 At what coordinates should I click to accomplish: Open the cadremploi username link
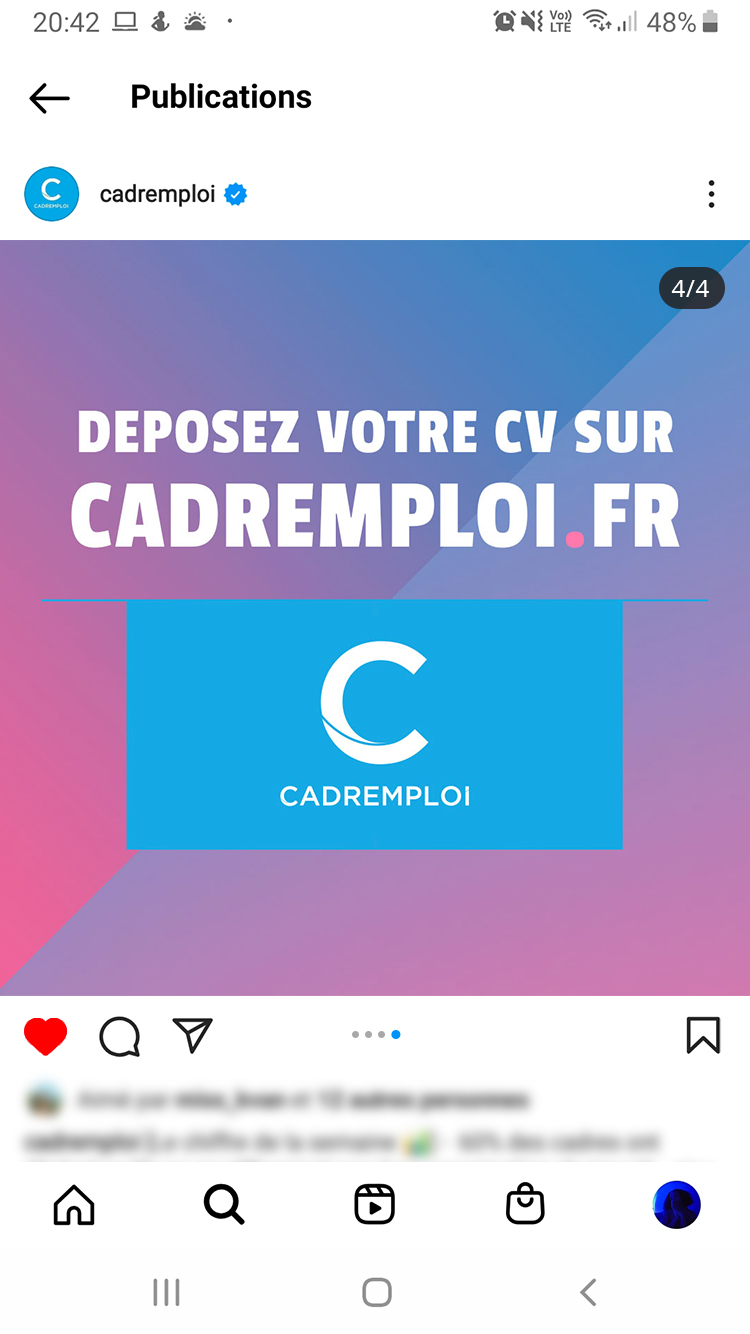158,194
